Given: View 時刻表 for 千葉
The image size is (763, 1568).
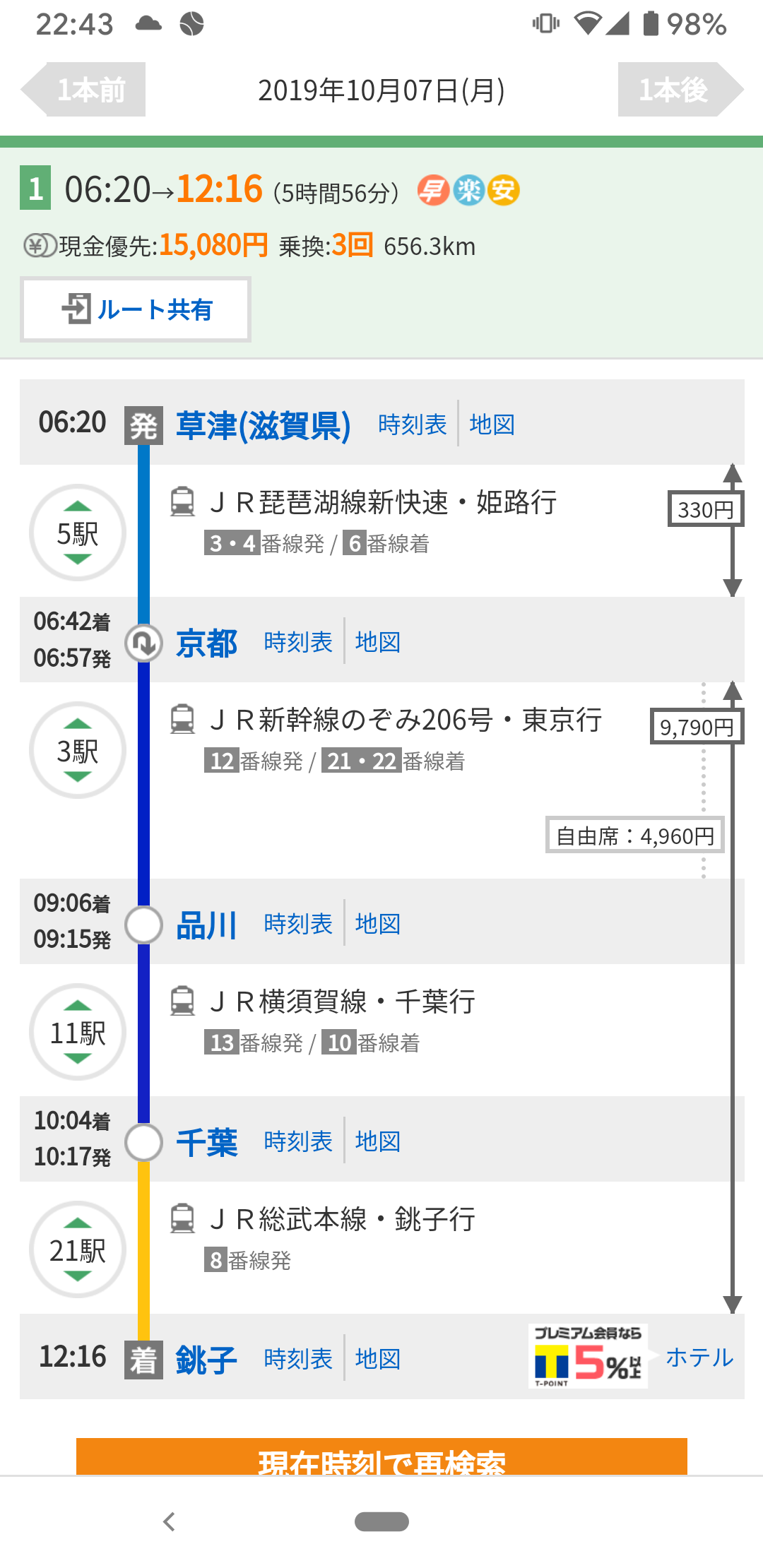Looking at the screenshot, I should point(297,1141).
